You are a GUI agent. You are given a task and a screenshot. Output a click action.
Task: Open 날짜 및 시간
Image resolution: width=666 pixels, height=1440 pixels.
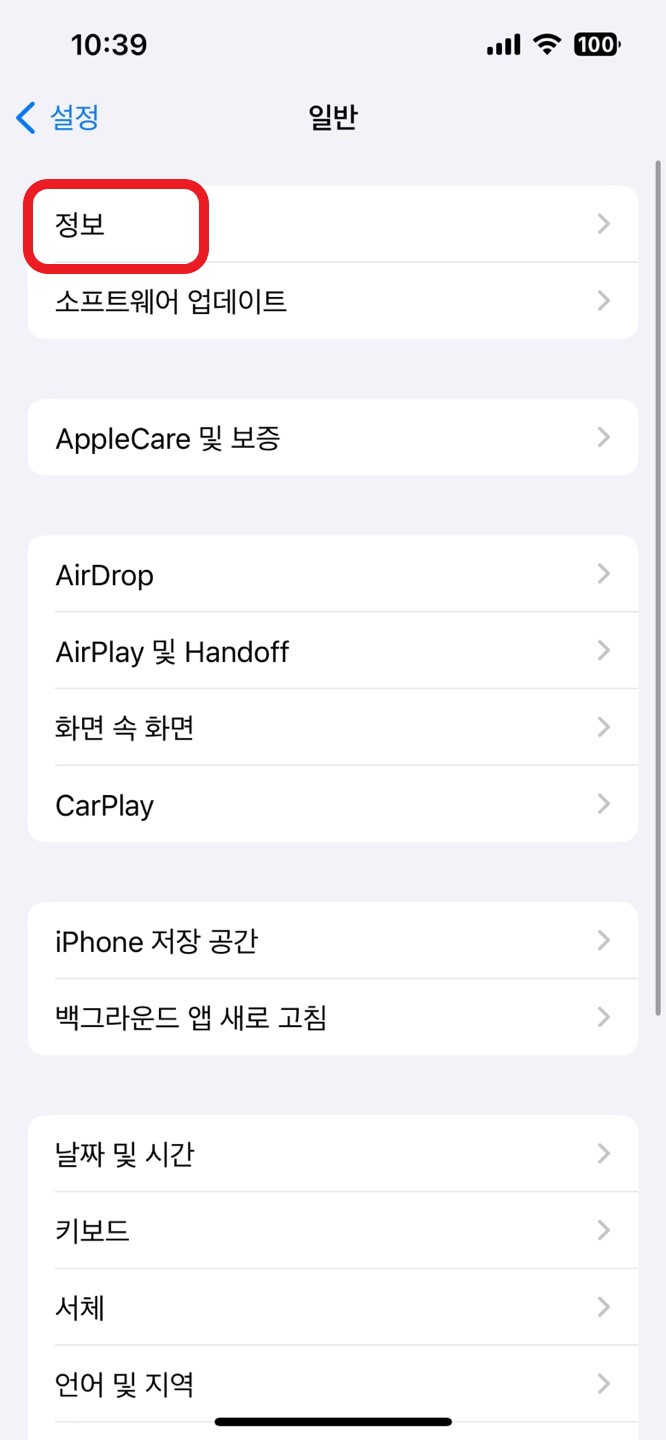[x=332, y=1155]
